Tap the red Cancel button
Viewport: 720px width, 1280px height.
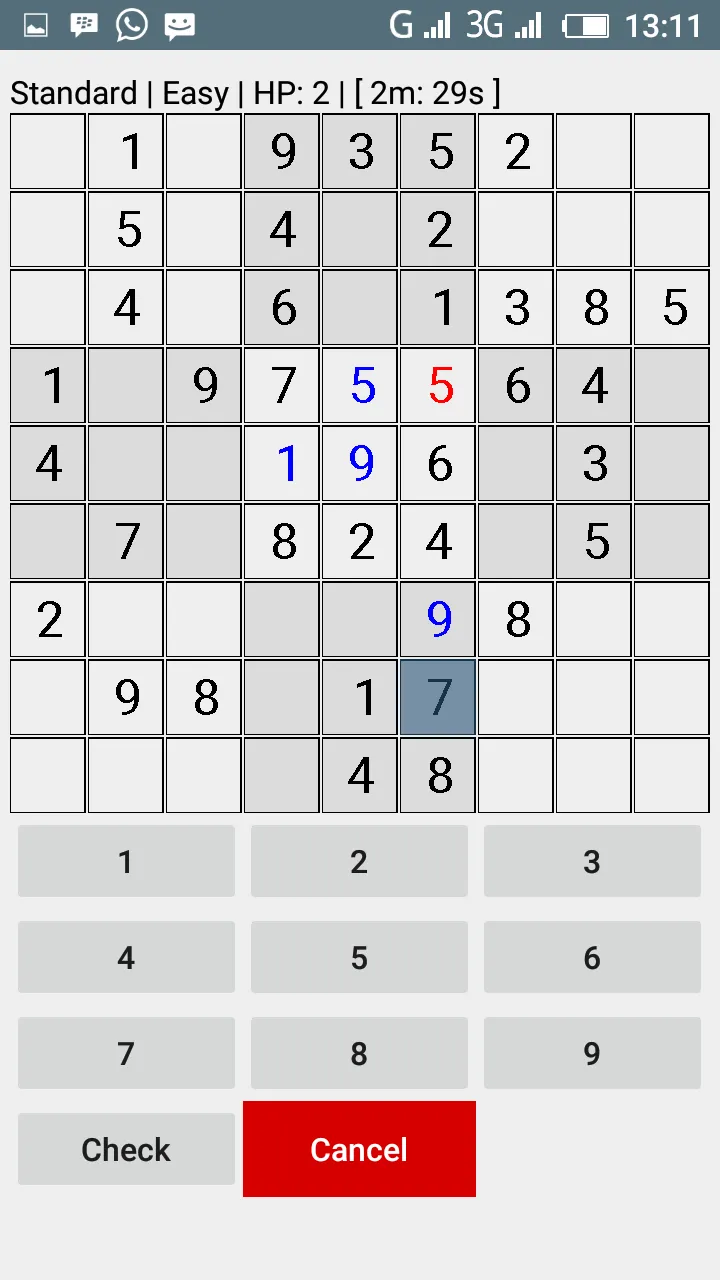(x=359, y=1149)
